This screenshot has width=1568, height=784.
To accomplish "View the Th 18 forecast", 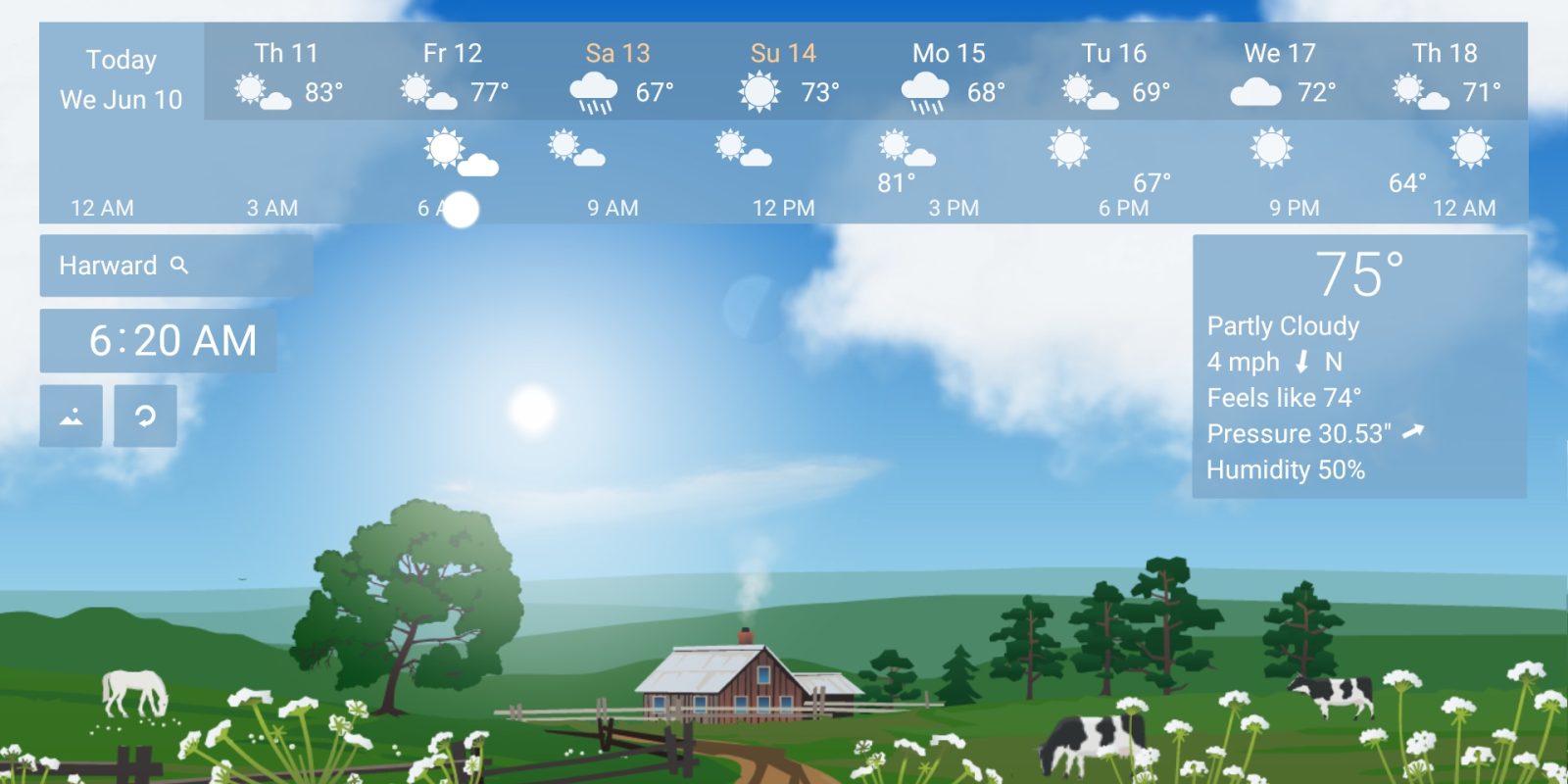I will [1445, 73].
